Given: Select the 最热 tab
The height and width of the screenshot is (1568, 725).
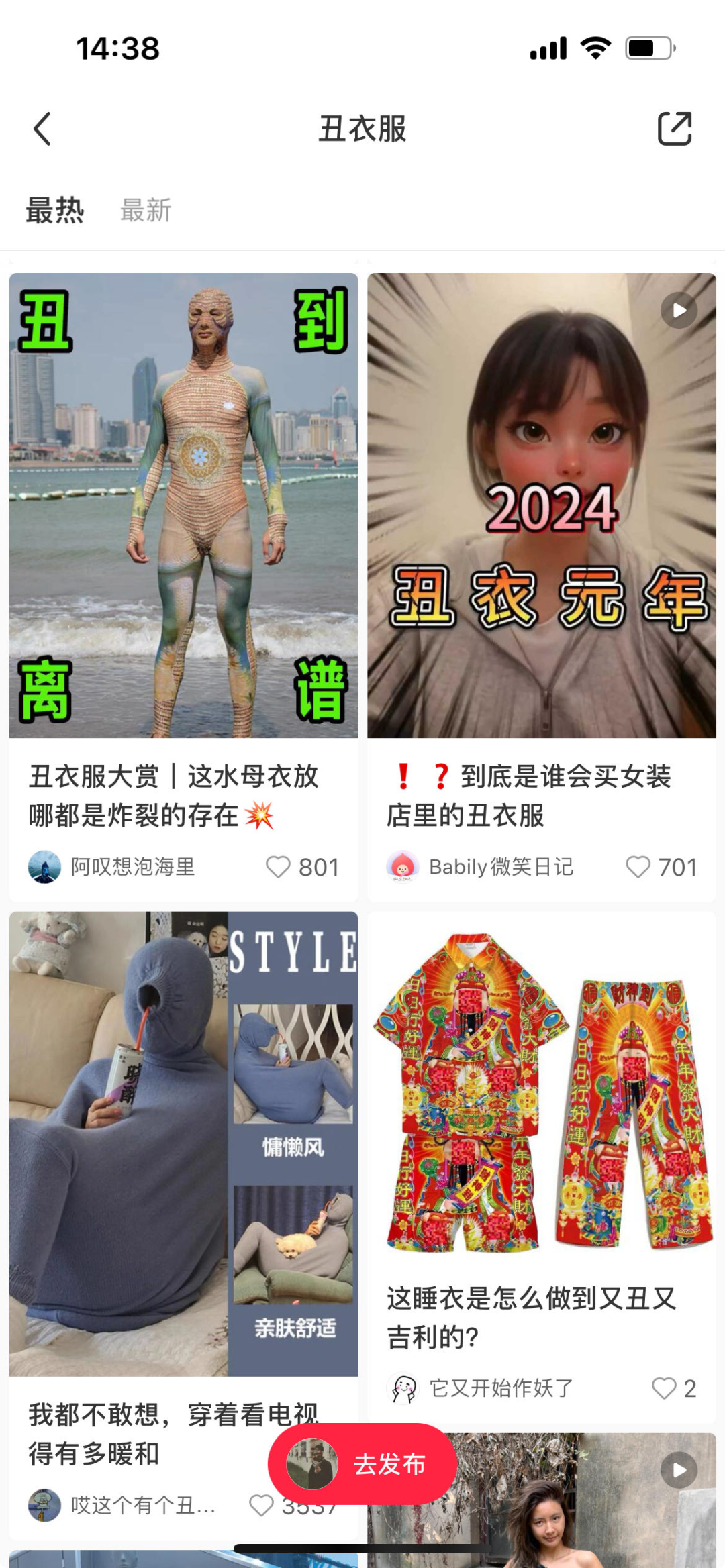Looking at the screenshot, I should tap(55, 211).
